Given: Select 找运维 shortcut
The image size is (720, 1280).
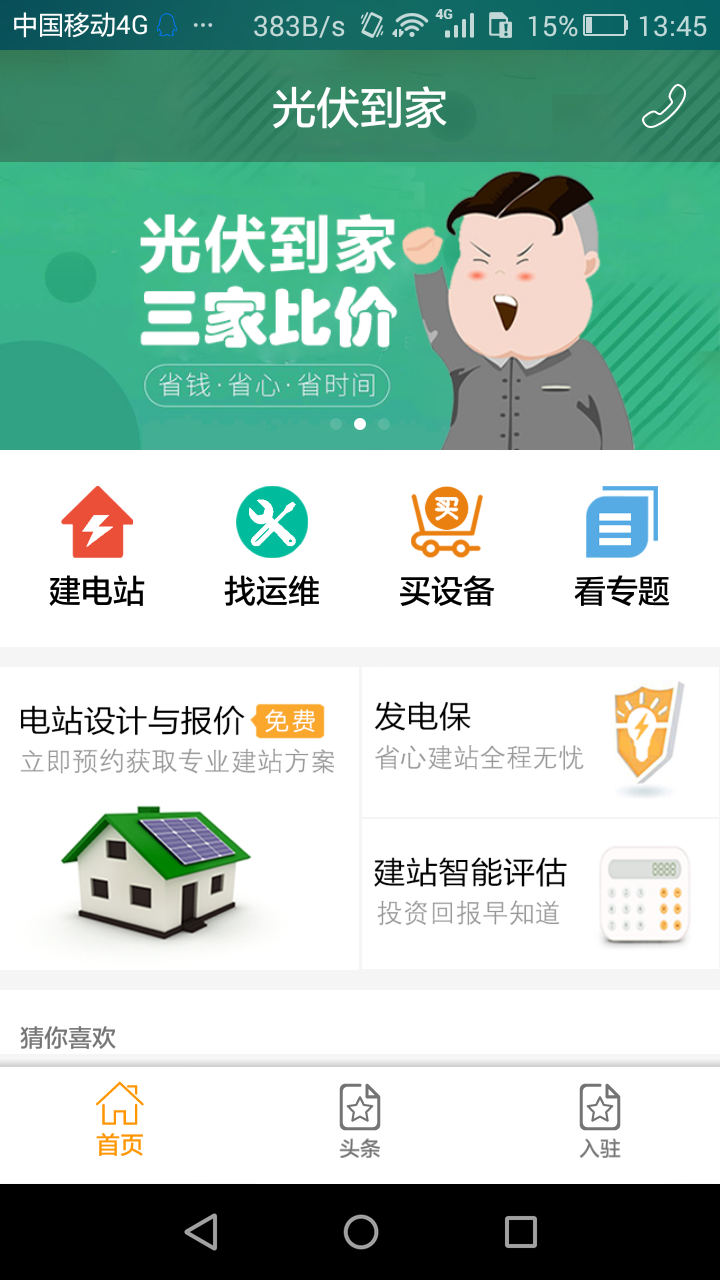Looking at the screenshot, I should 272,548.
